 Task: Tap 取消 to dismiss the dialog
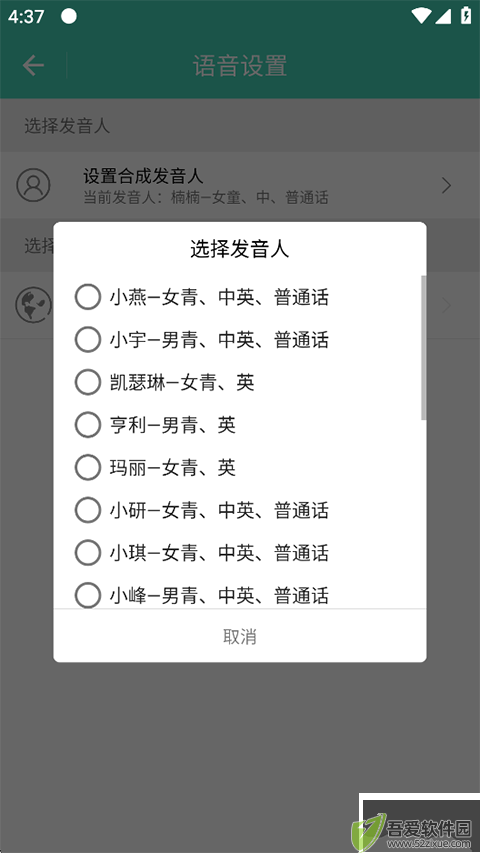(x=239, y=636)
